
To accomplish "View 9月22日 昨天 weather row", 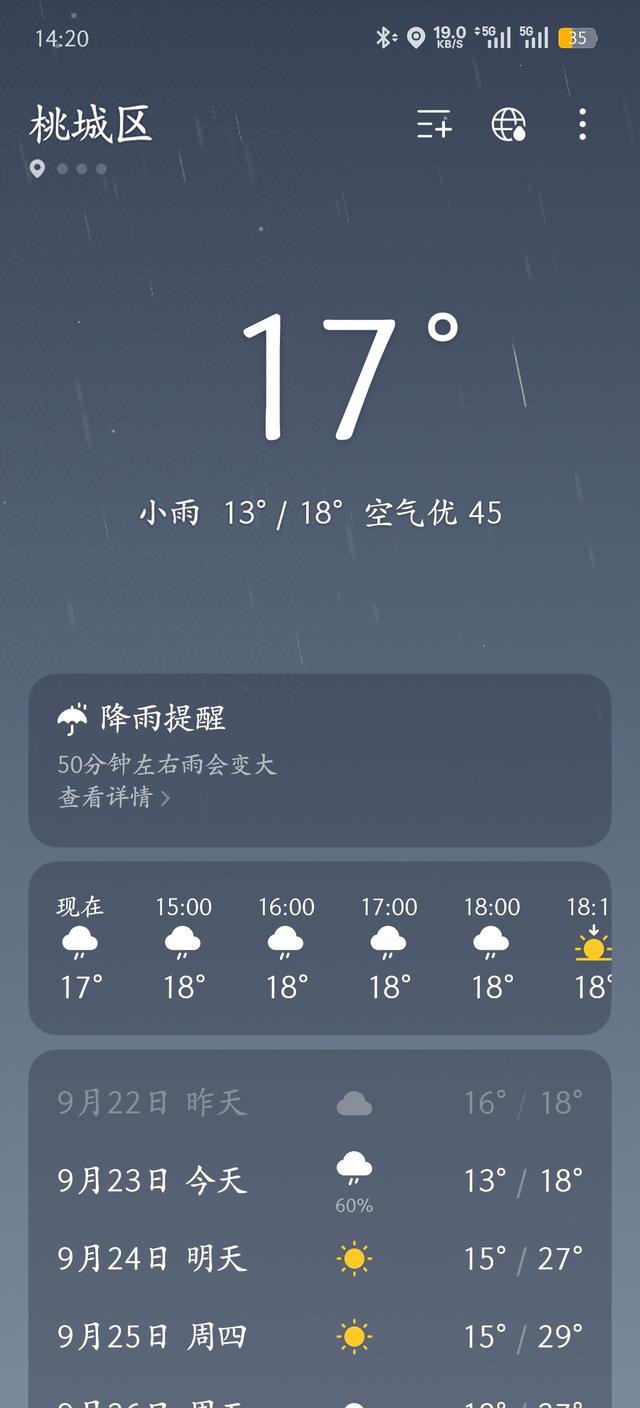I will point(319,1103).
